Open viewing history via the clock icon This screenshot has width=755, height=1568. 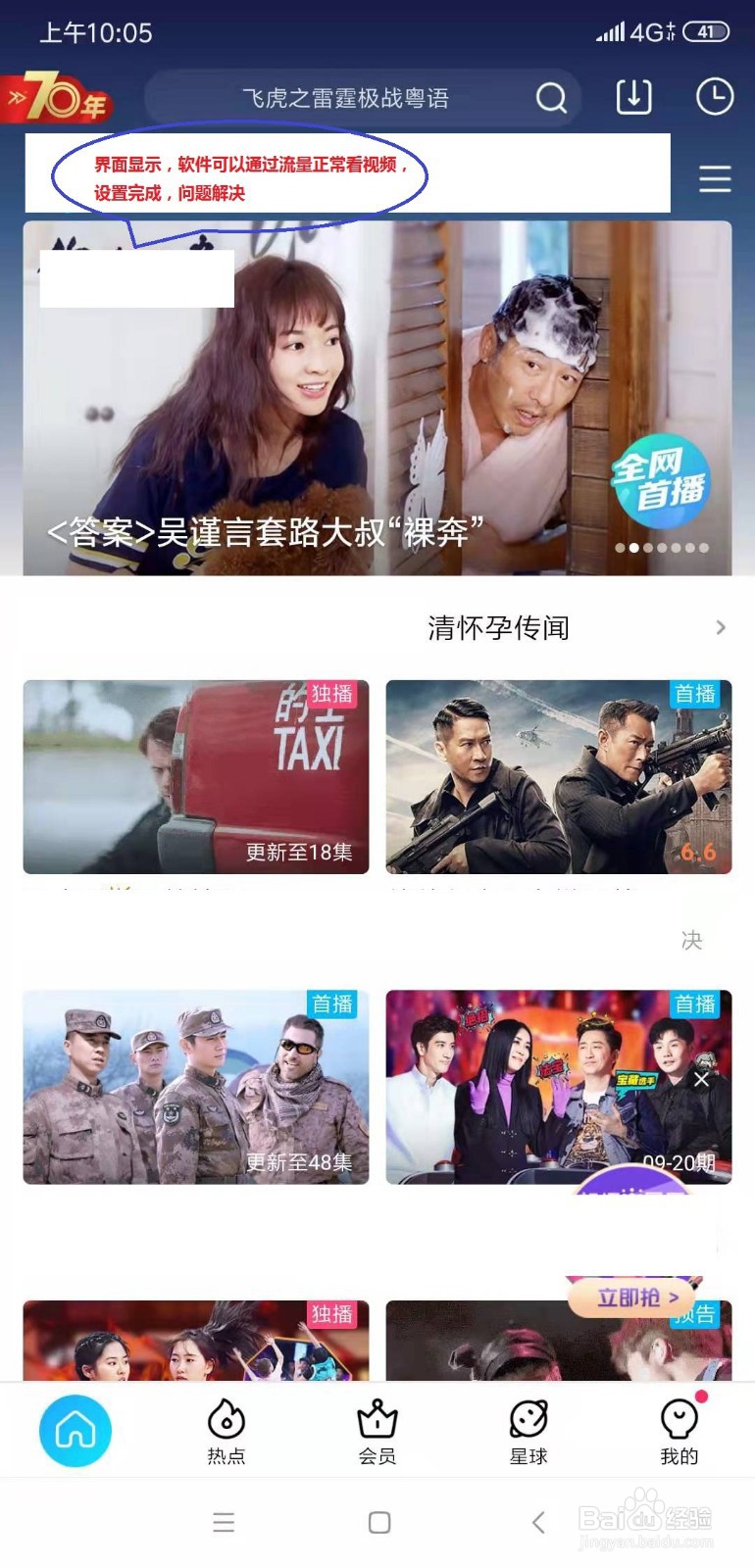pos(715,98)
